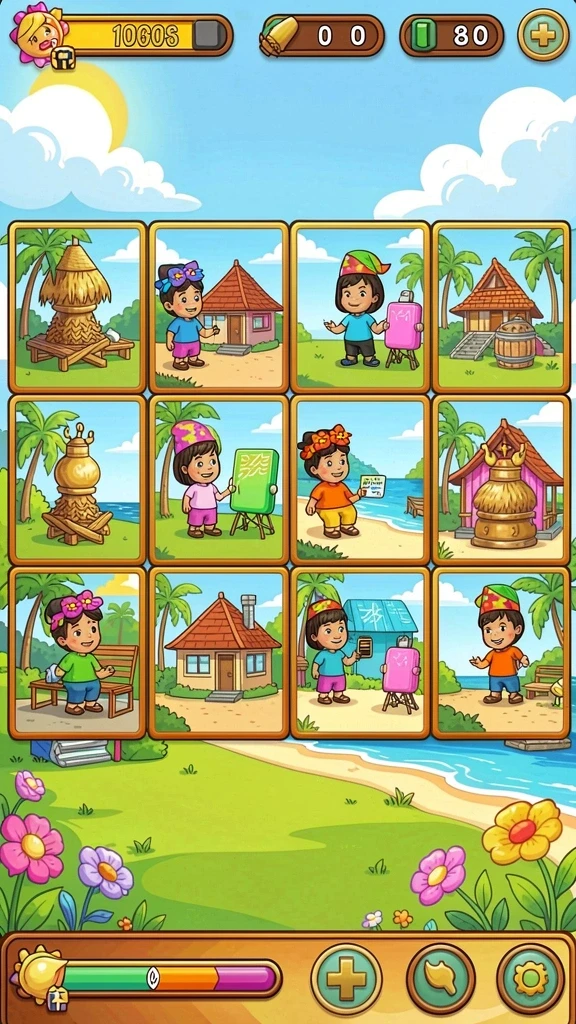Pick the stilt hut with barrel card
The image size is (576, 1024).
click(x=501, y=307)
